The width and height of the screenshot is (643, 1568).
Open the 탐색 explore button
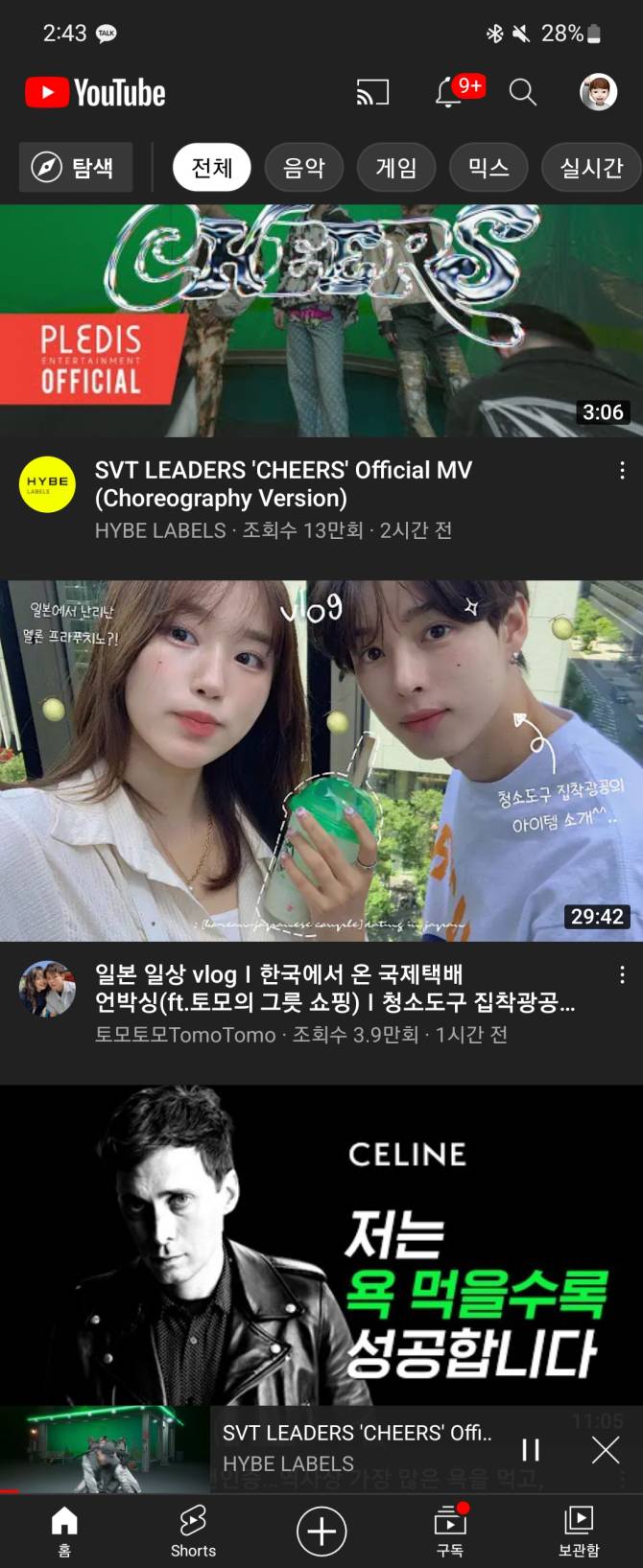click(x=77, y=168)
